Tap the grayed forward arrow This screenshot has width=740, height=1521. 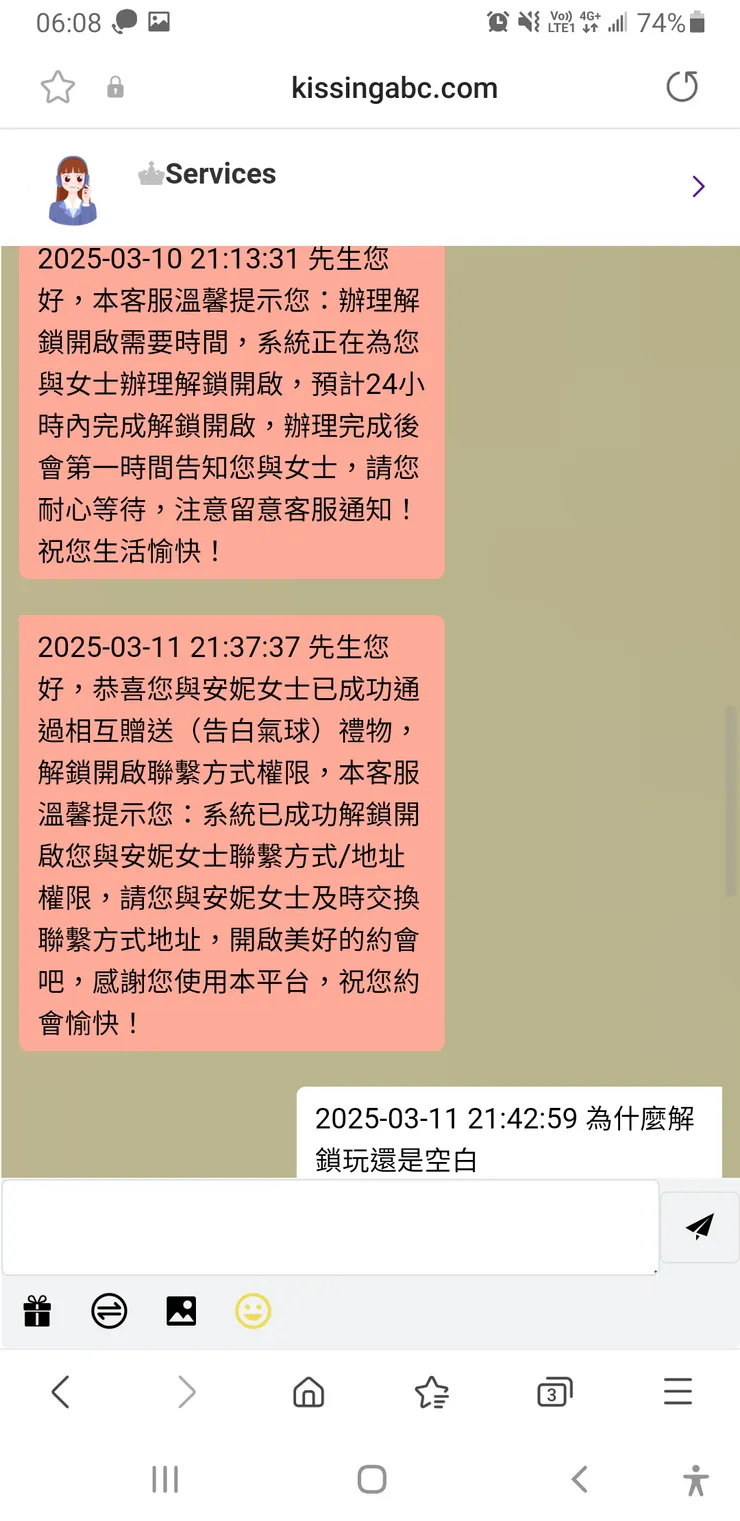[185, 1391]
